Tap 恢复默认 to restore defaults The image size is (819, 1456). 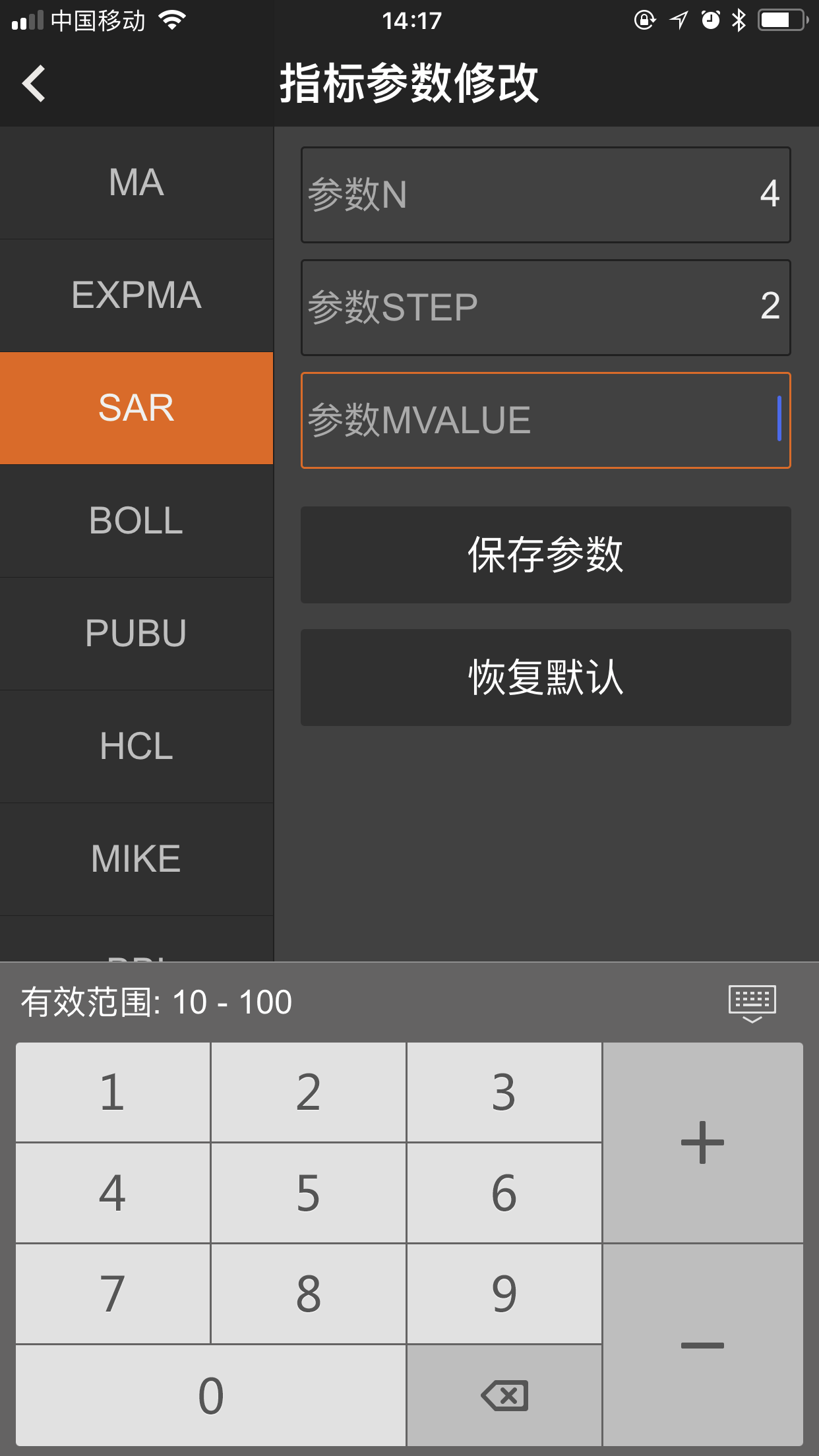point(545,677)
